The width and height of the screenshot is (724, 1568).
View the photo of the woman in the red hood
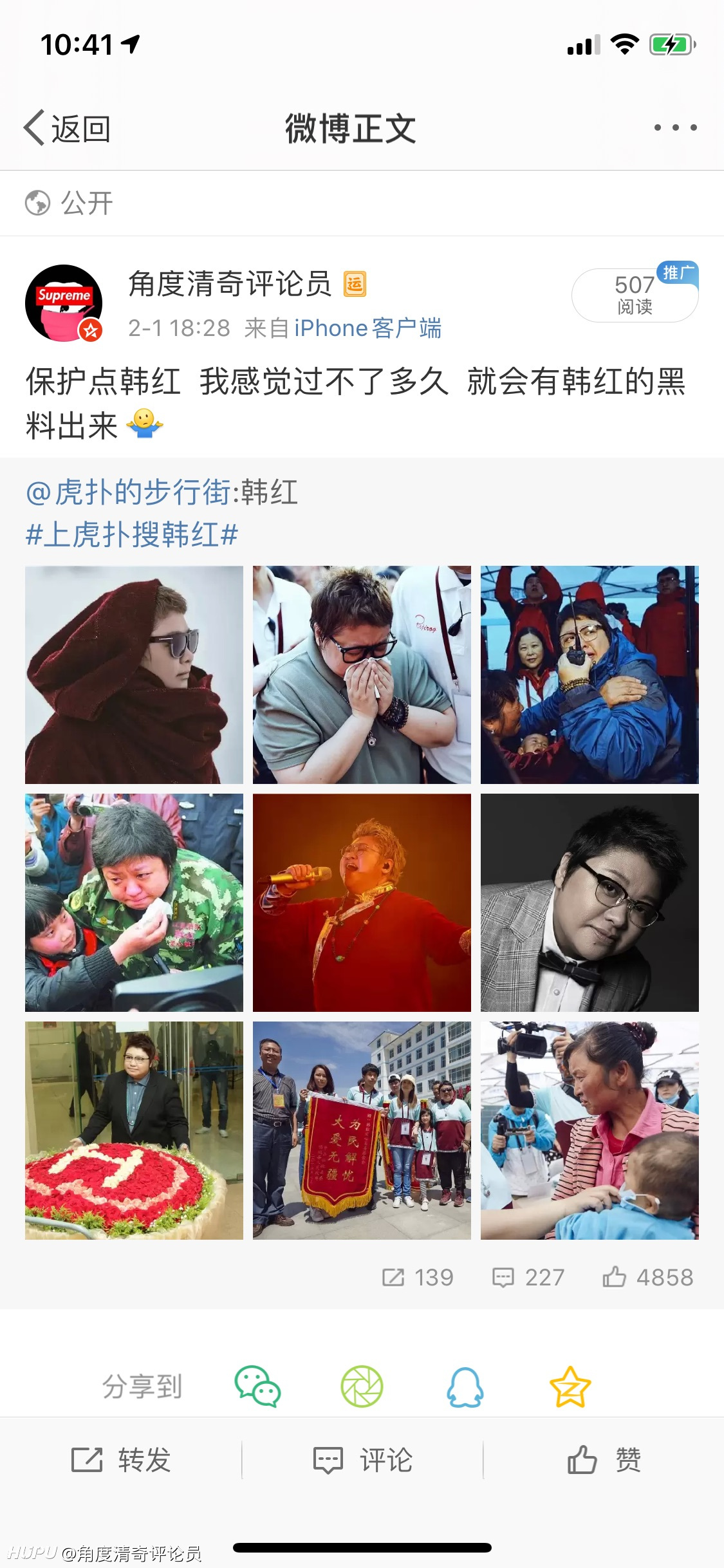tap(134, 675)
